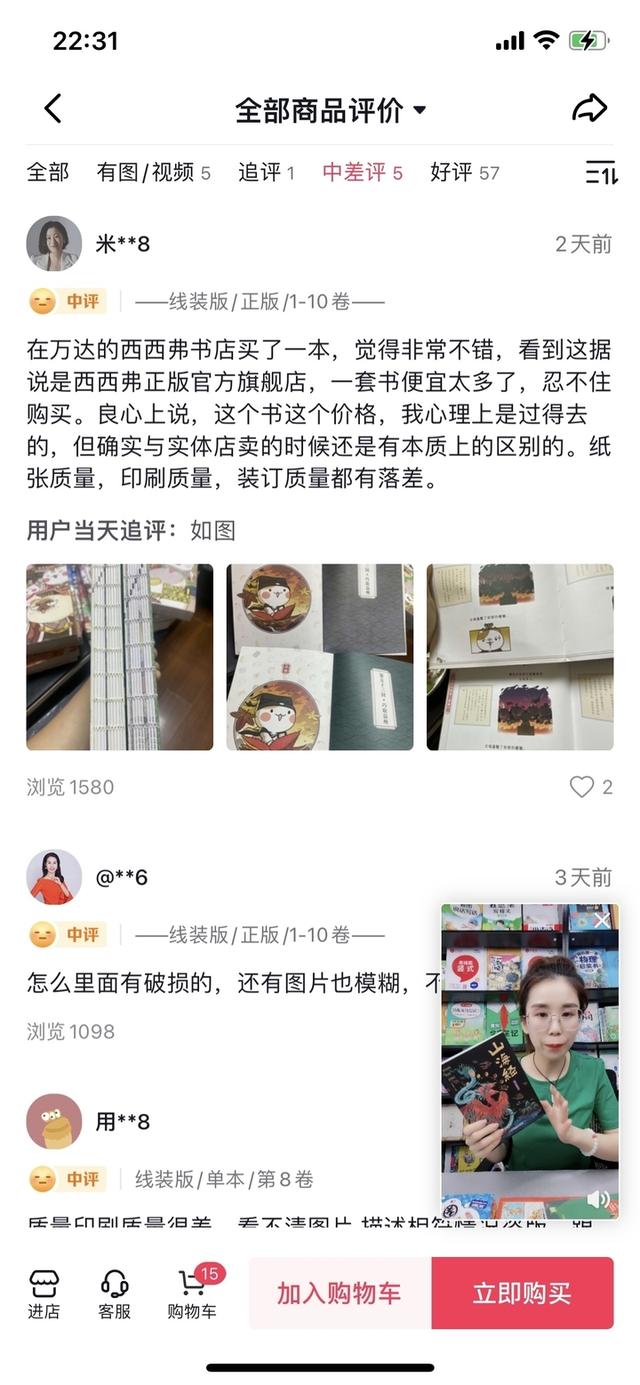Share this reviews page
The image size is (640, 1385).
pos(589,109)
